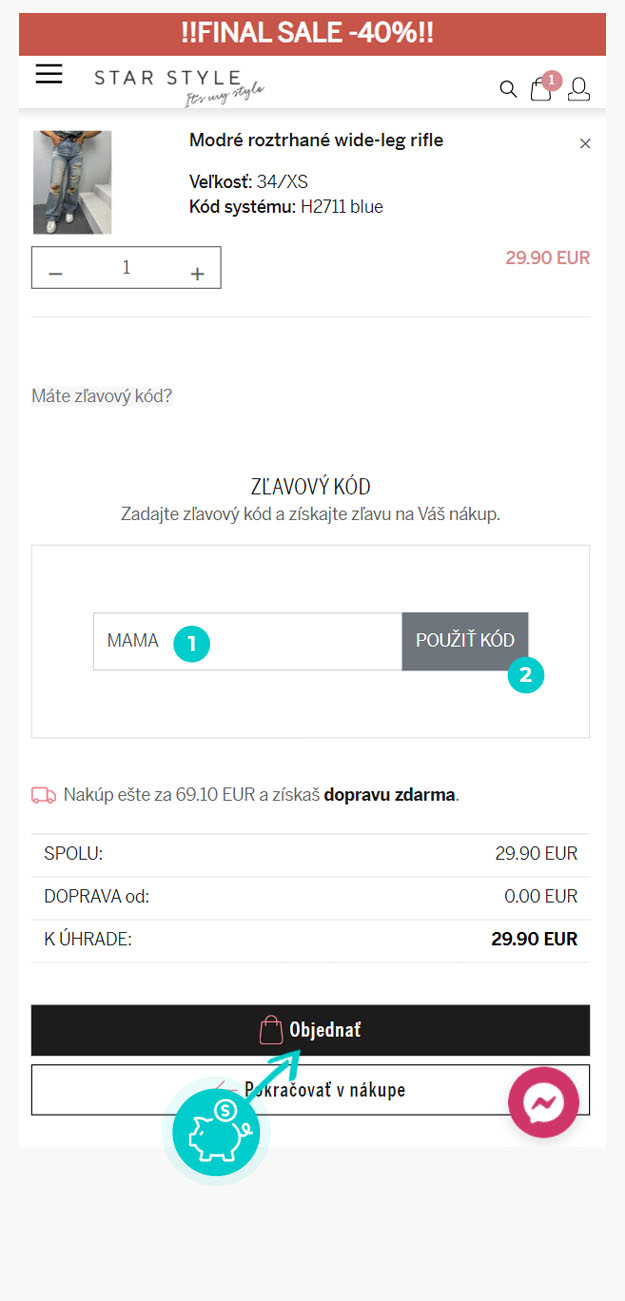Open the Messenger chat bubble
Screen dimensions: 625x1301
tap(544, 1103)
